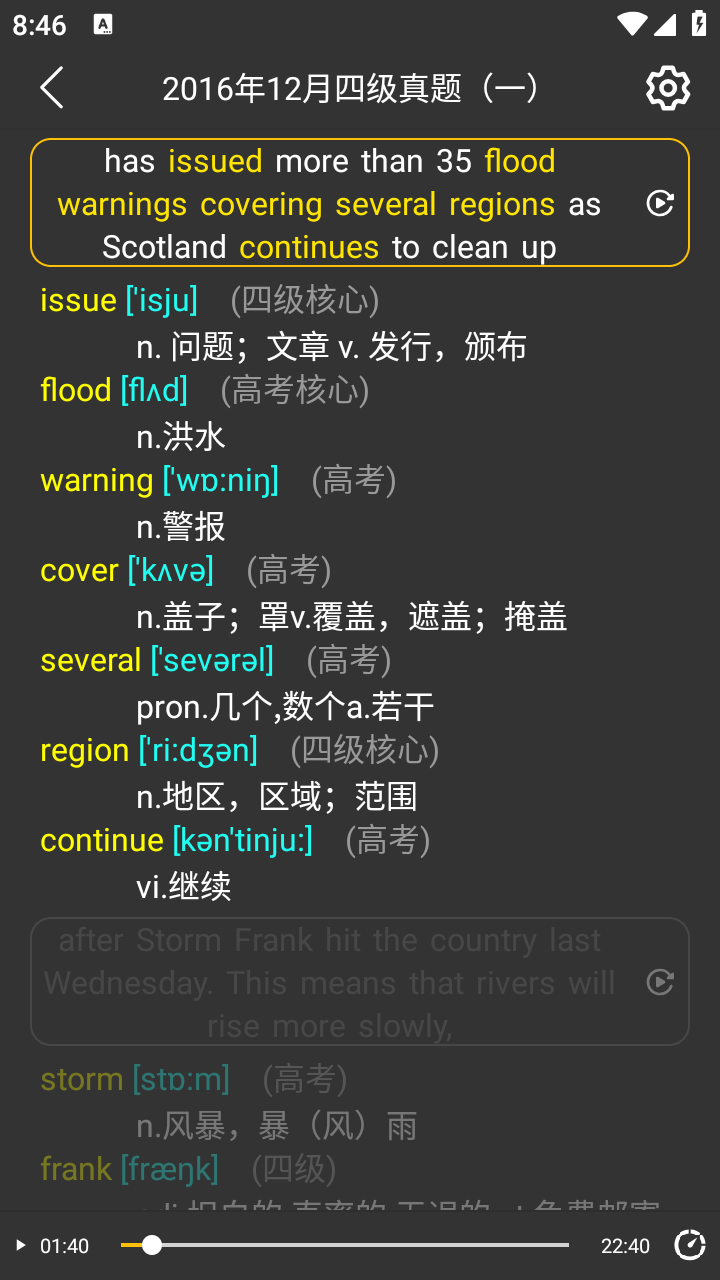Open the settings gear

coord(667,88)
